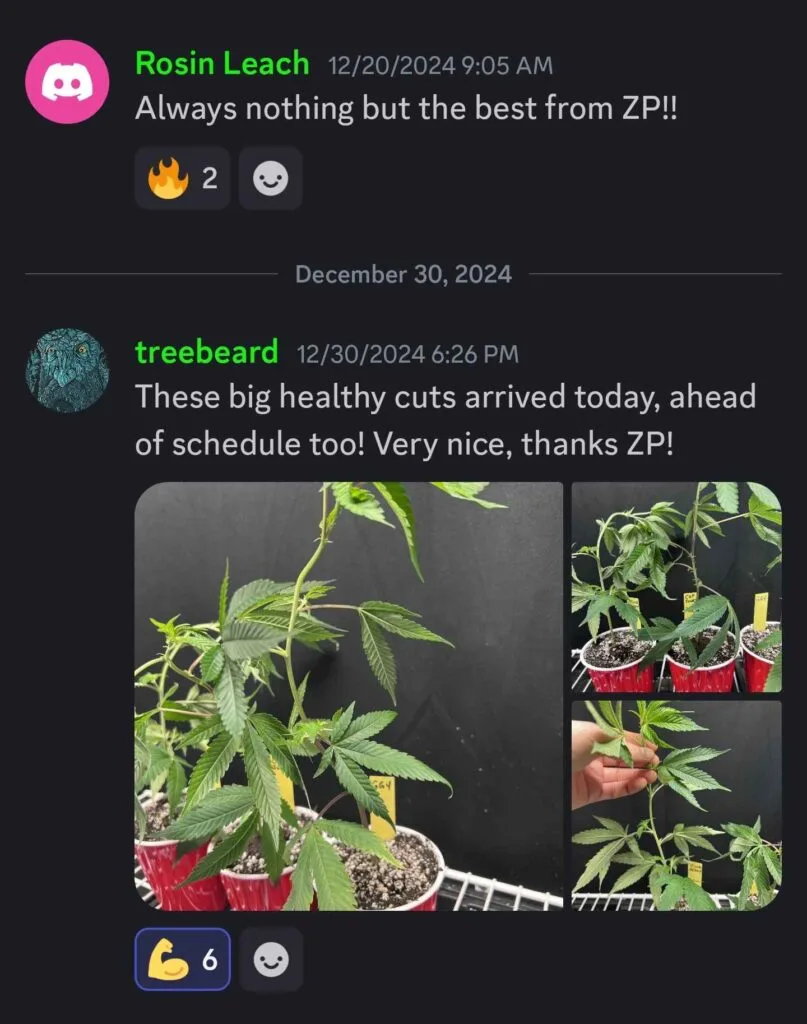Open the photo of three potted cuttings

676,587
